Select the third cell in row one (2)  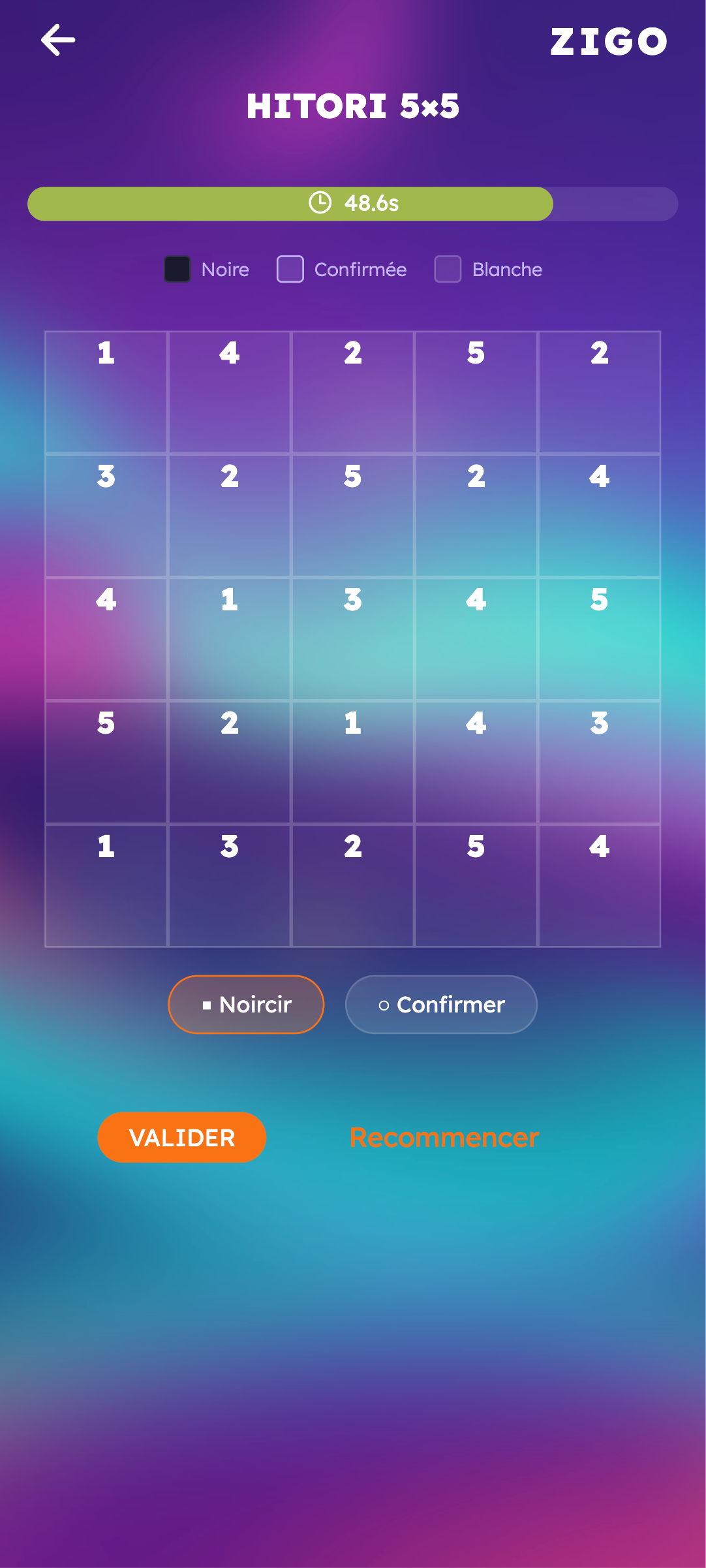[353, 392]
